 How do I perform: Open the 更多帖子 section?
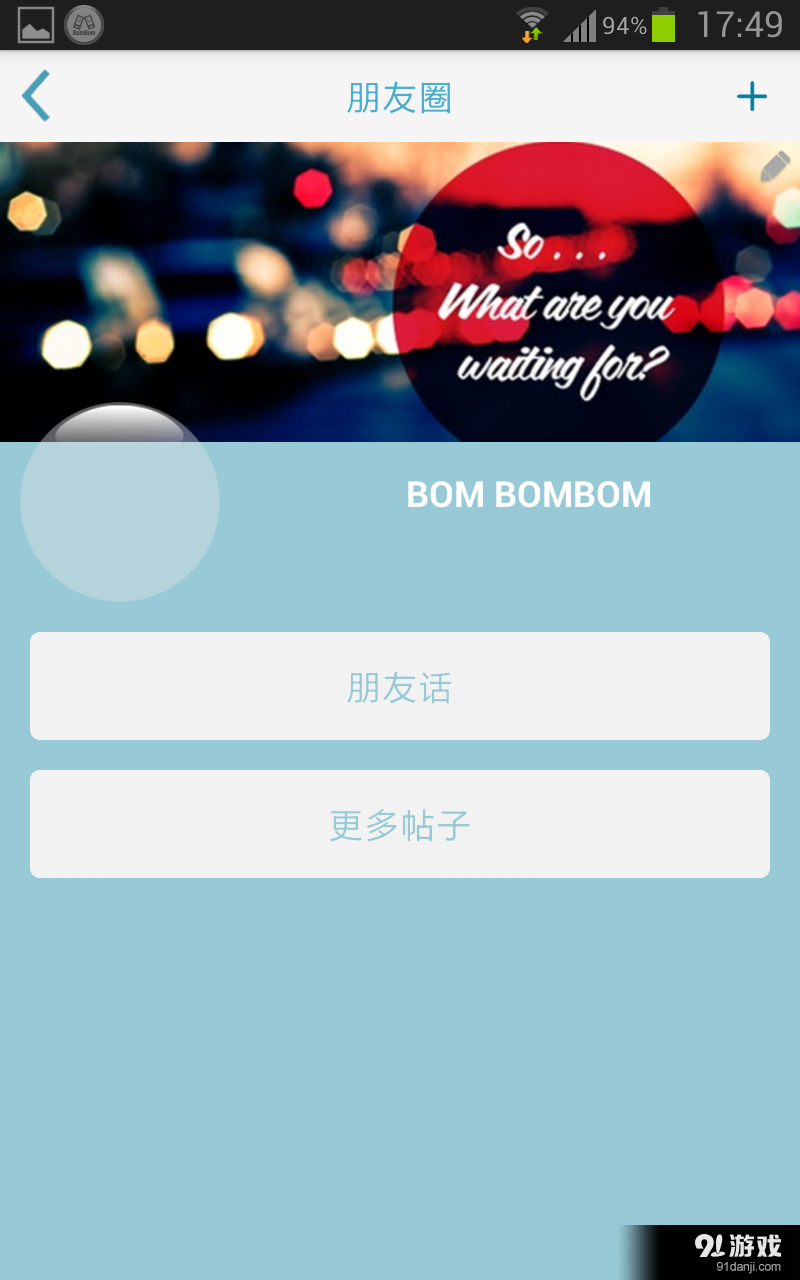pyautogui.click(x=400, y=824)
